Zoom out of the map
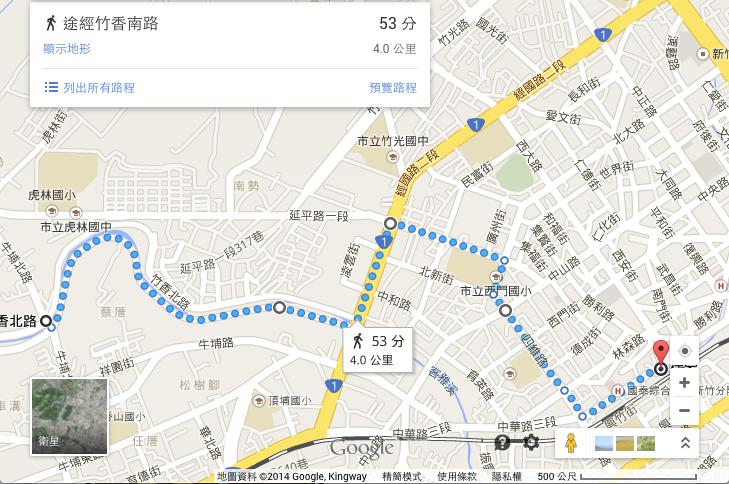This screenshot has height=484, width=729. 685,410
